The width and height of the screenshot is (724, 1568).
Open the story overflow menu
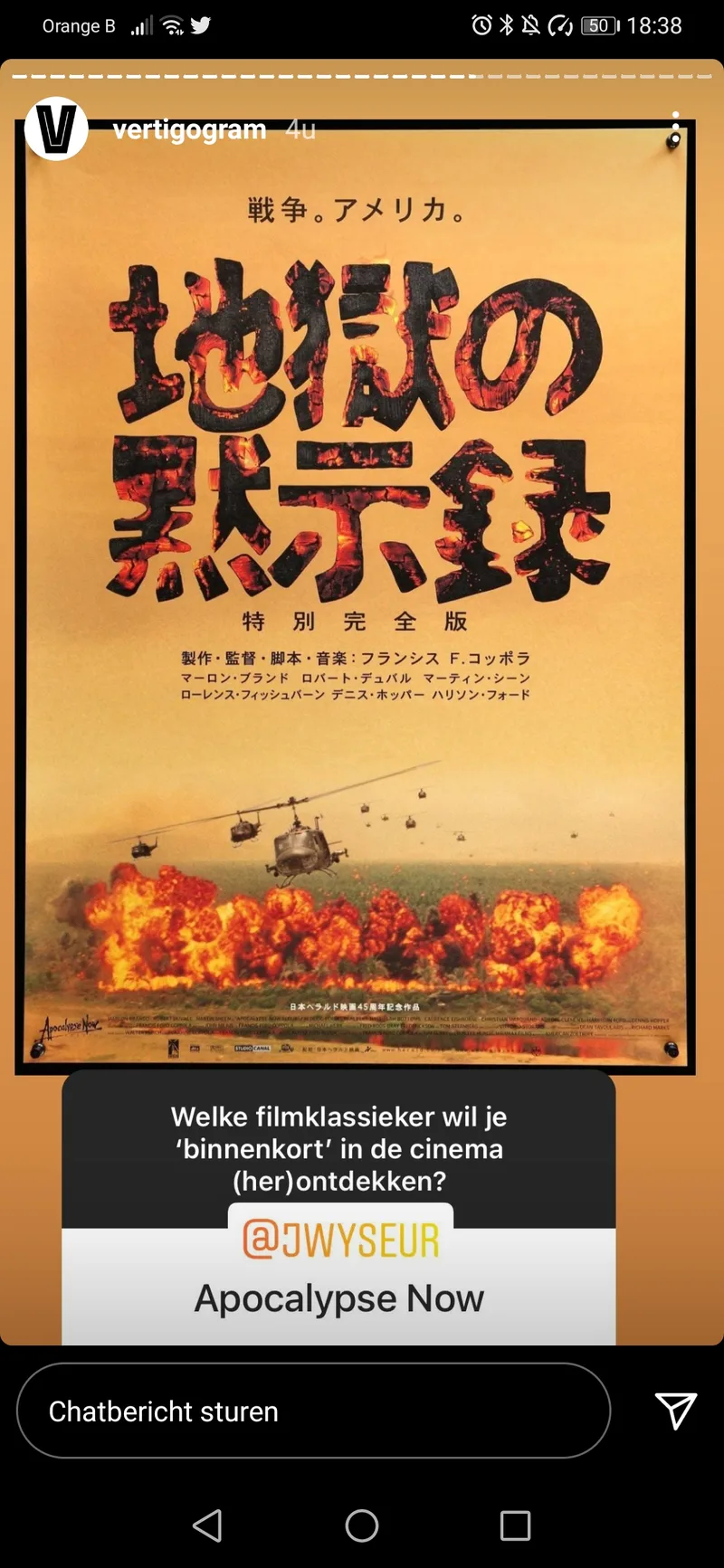coord(675,128)
